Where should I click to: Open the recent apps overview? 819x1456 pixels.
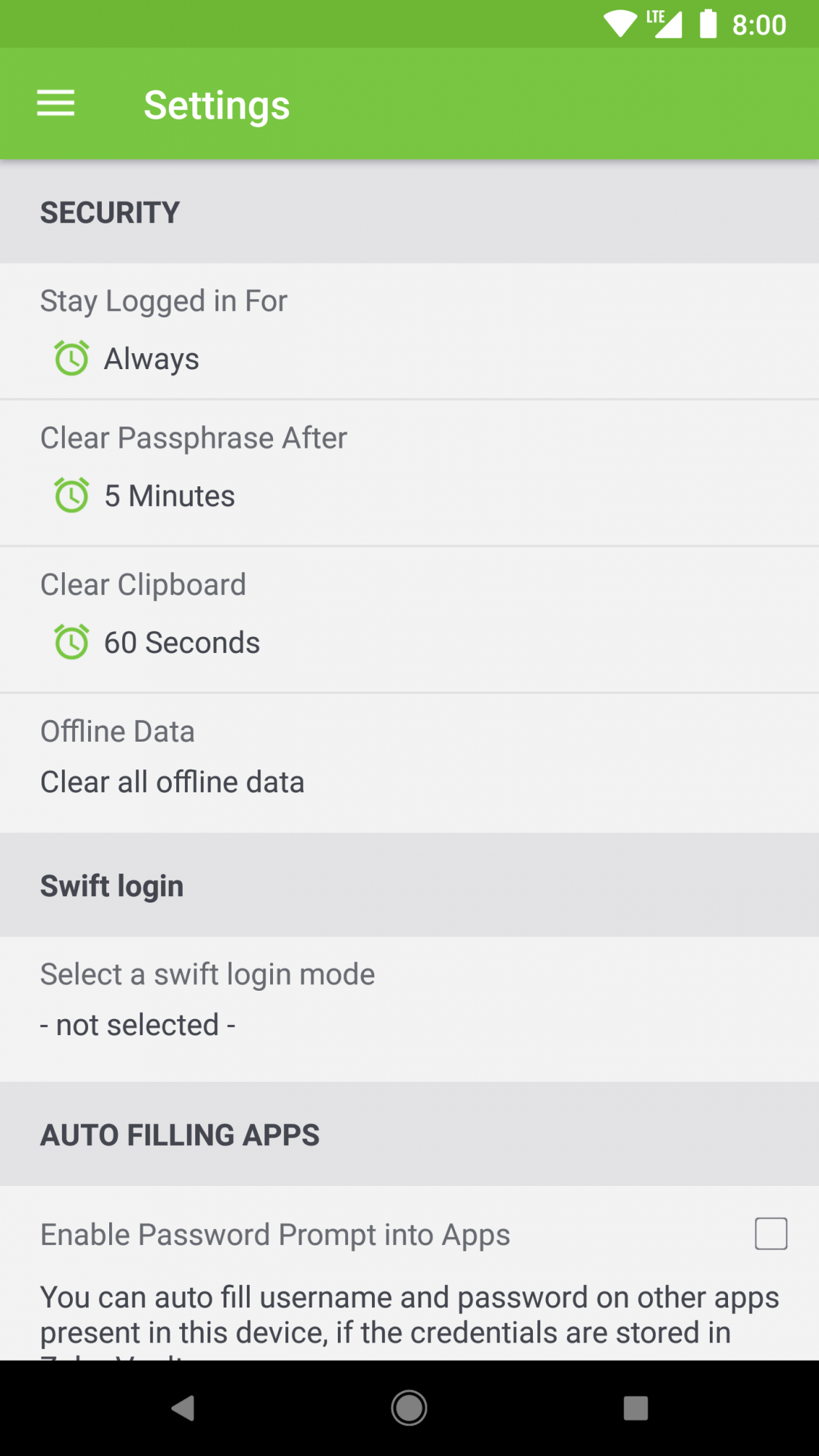(x=636, y=1408)
